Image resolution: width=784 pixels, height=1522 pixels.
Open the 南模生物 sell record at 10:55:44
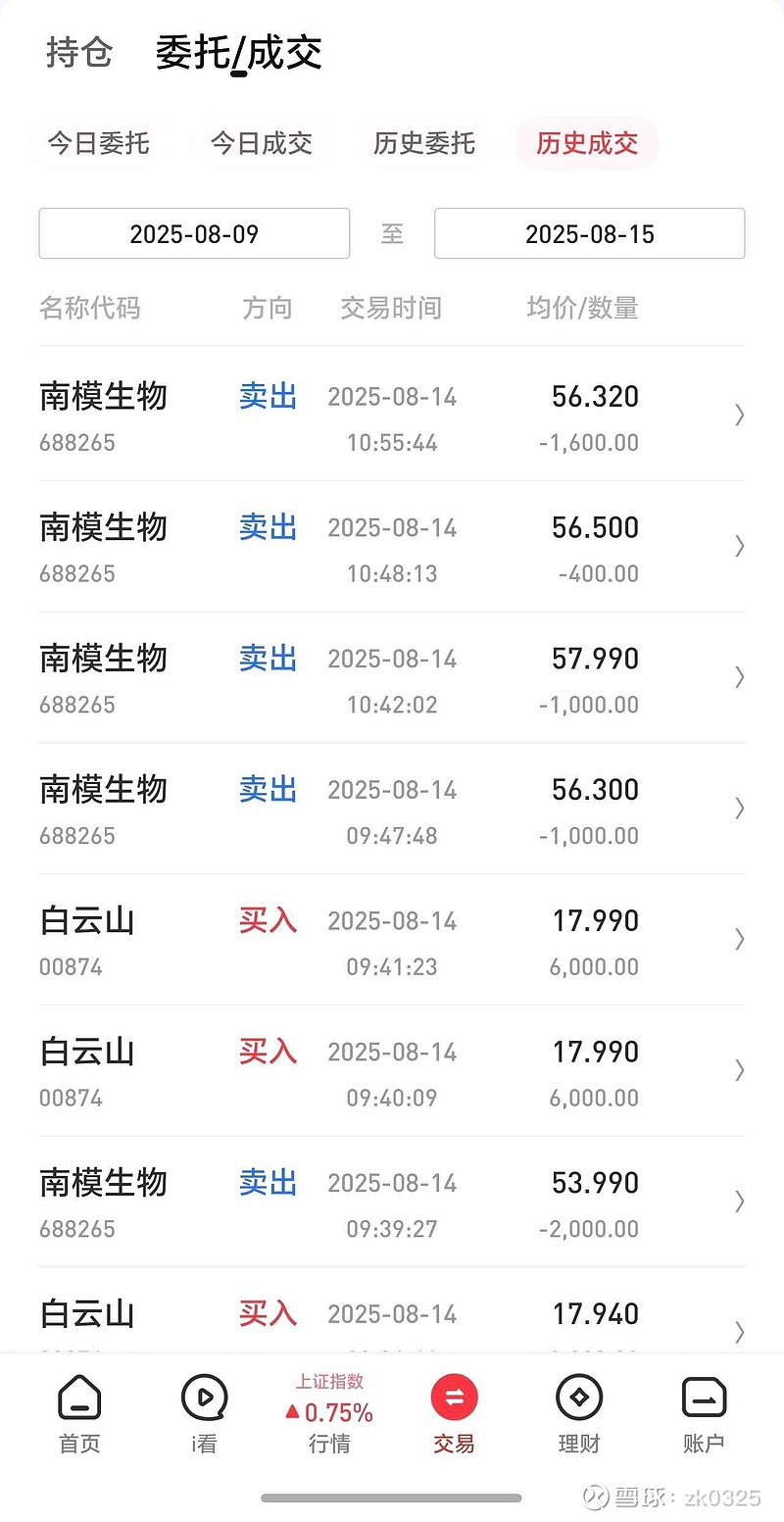click(392, 416)
